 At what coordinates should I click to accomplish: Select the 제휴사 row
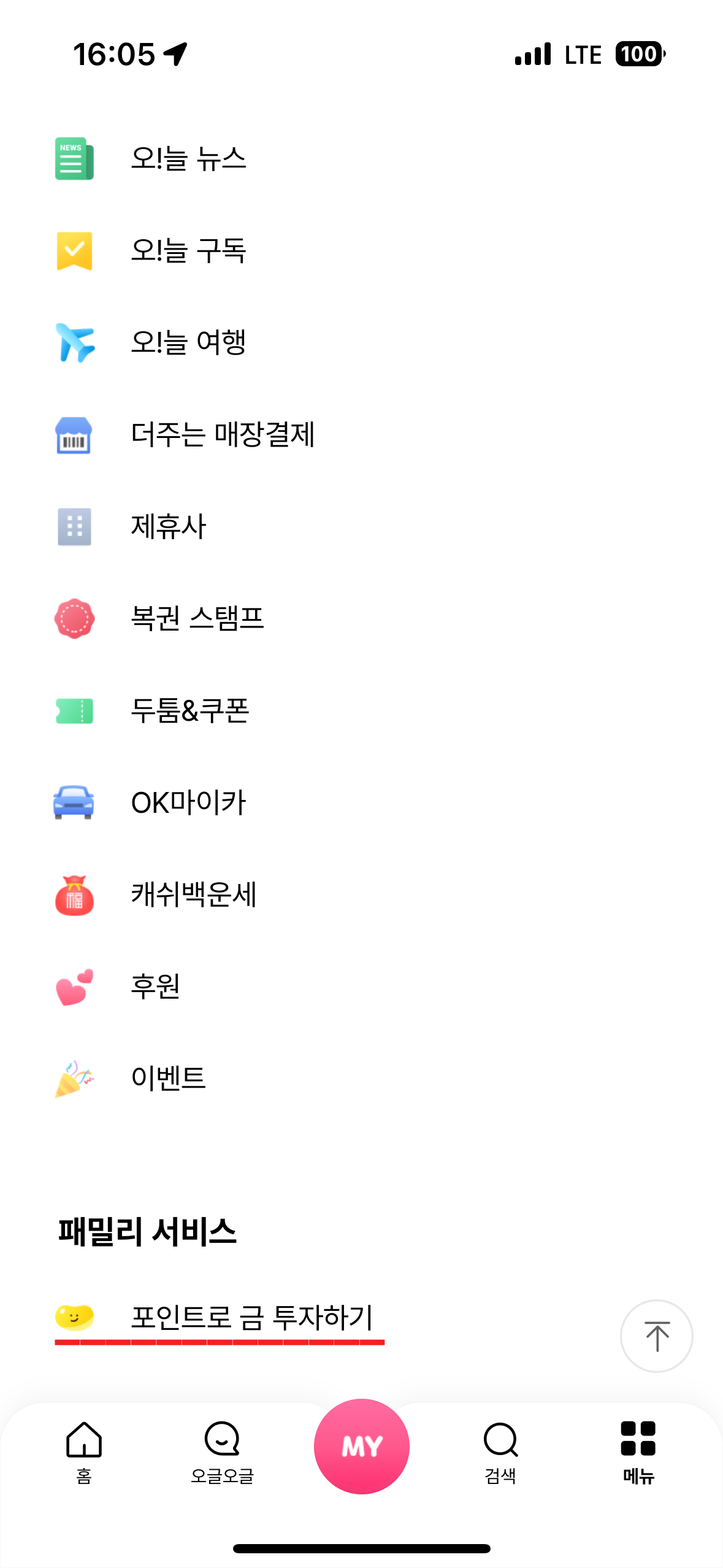[x=361, y=526]
